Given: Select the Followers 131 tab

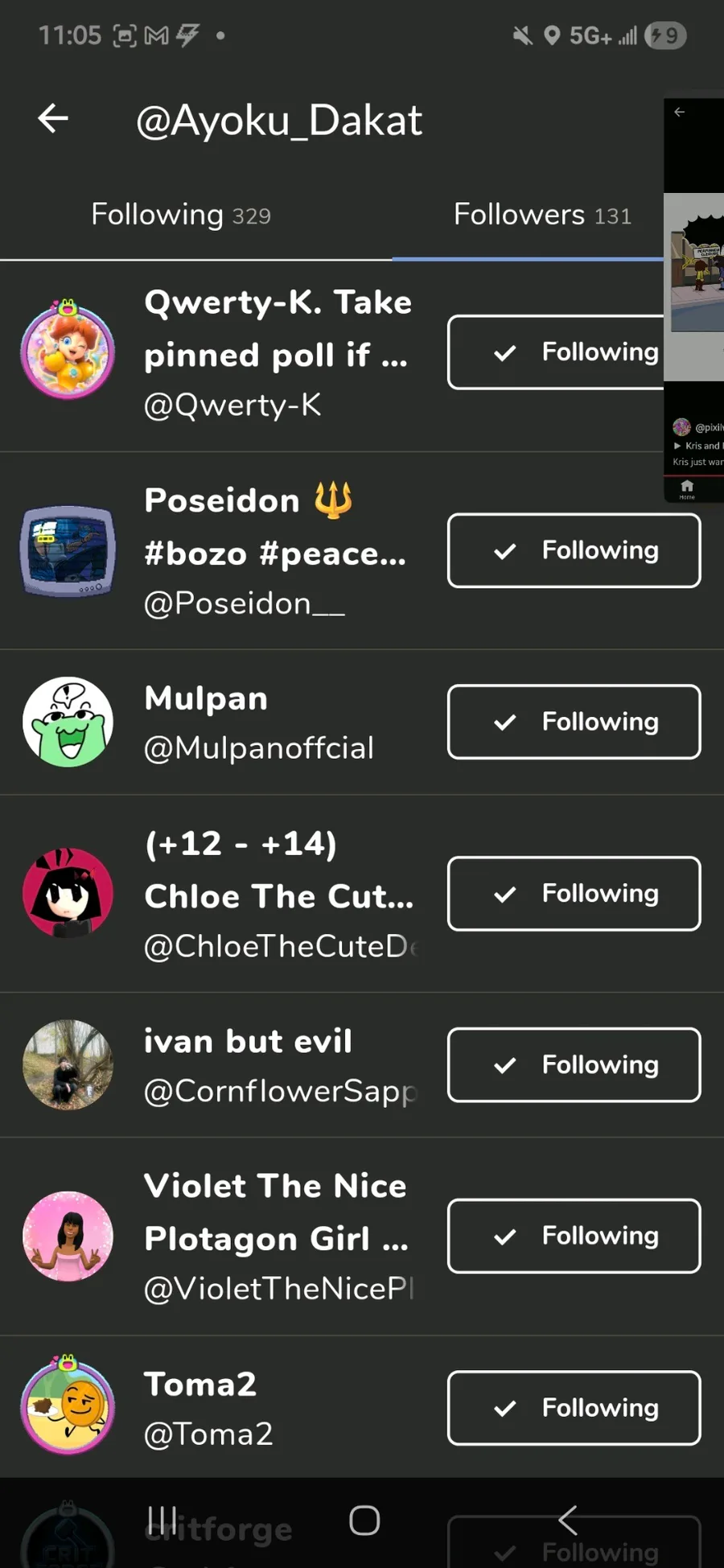Looking at the screenshot, I should [541, 215].
